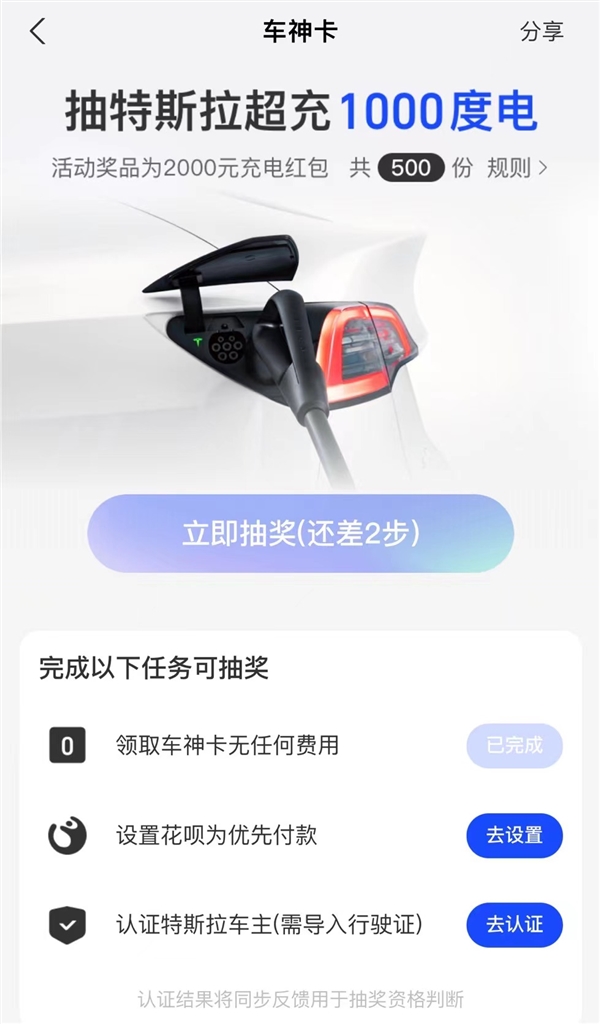The image size is (600, 1024).
Task: Open the 规则 rules link
Action: (516, 168)
